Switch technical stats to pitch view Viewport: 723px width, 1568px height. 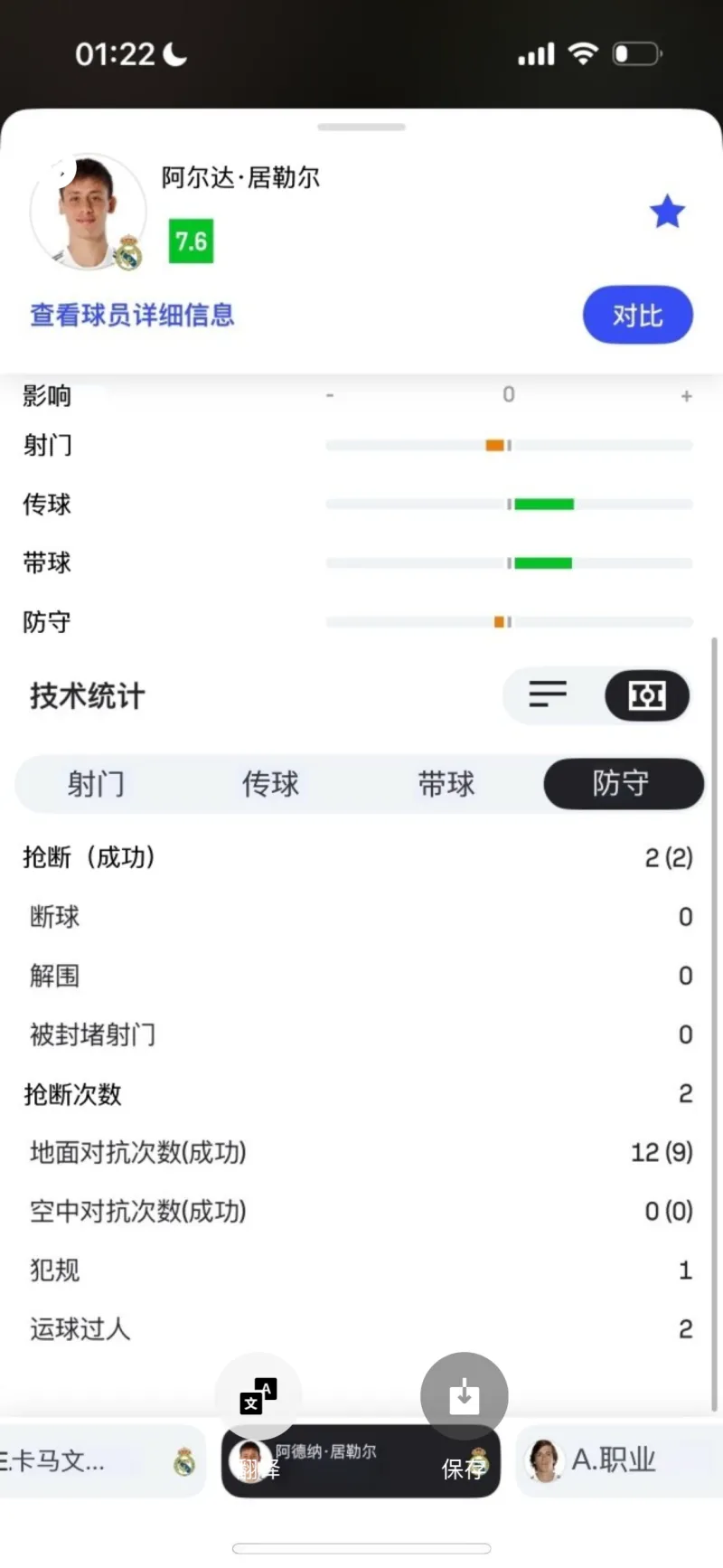coord(646,694)
